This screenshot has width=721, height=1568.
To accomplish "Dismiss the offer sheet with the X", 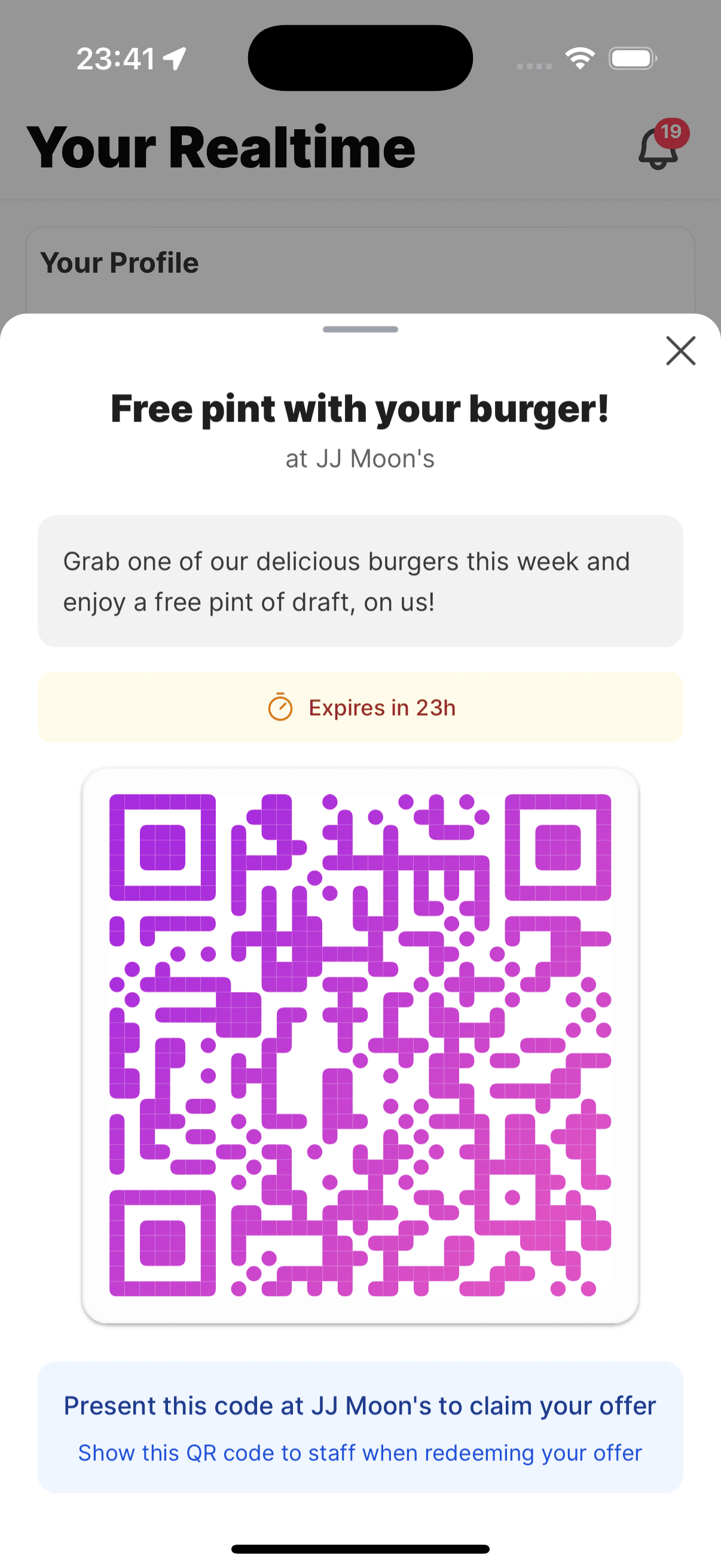I will 680,350.
